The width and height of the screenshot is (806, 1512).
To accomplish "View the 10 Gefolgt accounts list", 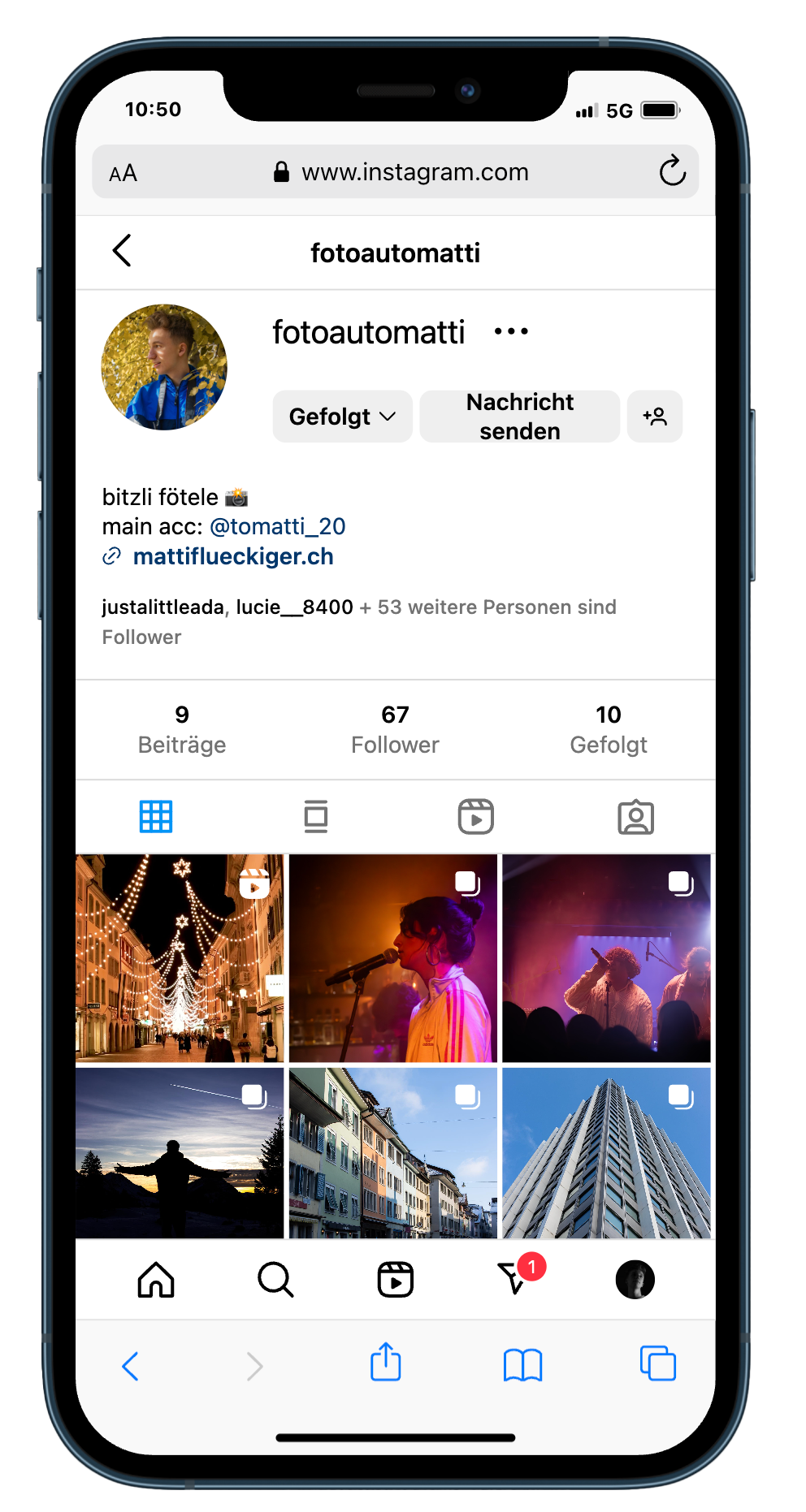I will pos(608,729).
